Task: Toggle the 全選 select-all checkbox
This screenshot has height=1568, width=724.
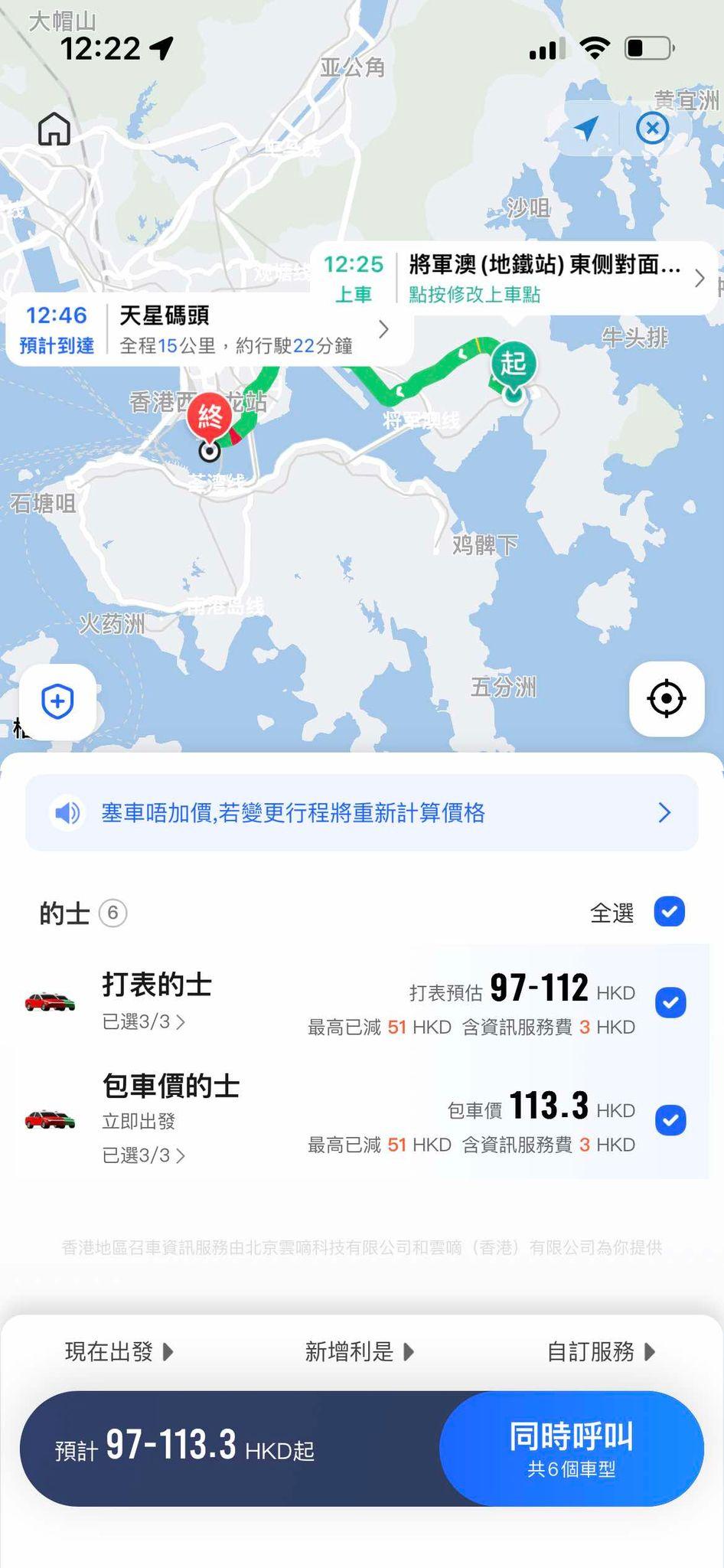Action: (x=669, y=912)
